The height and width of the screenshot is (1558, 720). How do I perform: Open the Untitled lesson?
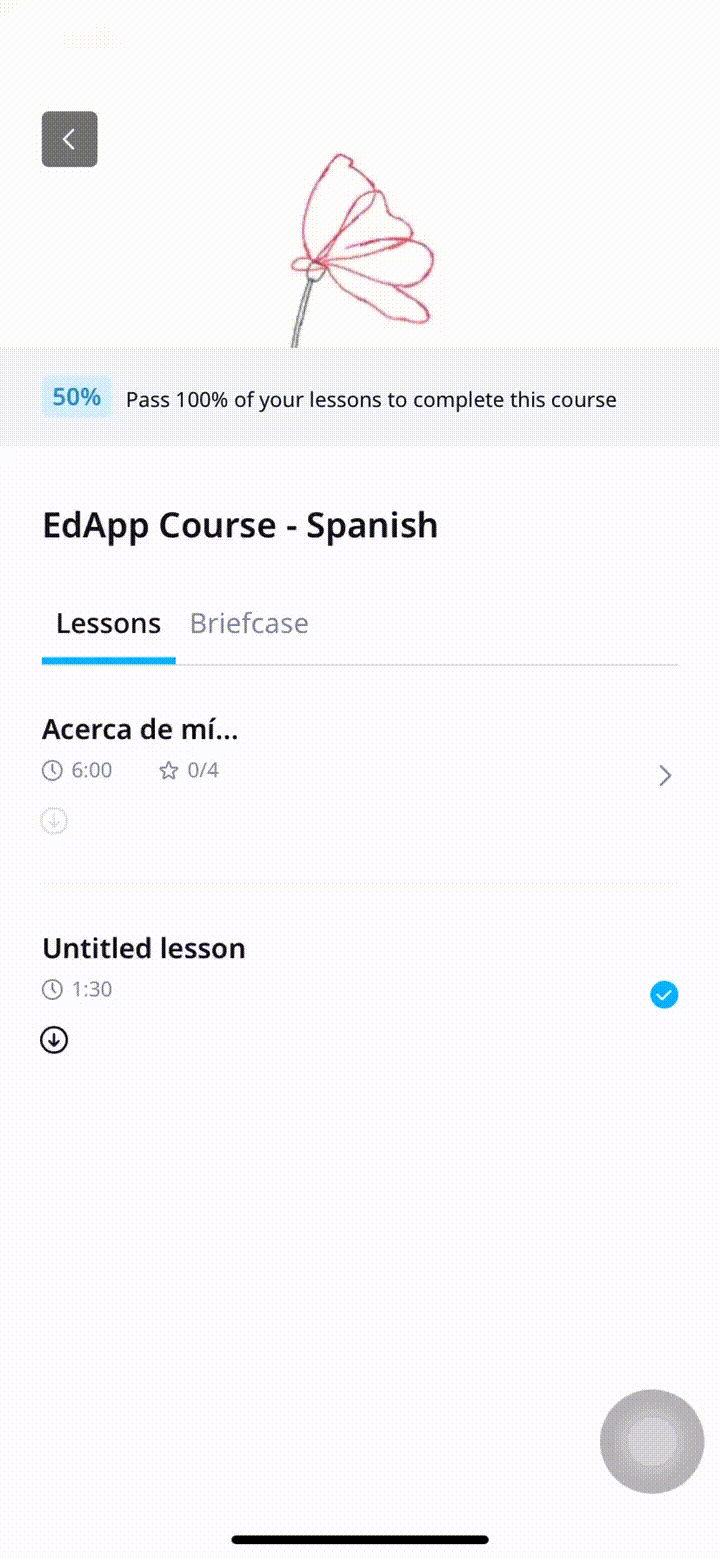[144, 948]
